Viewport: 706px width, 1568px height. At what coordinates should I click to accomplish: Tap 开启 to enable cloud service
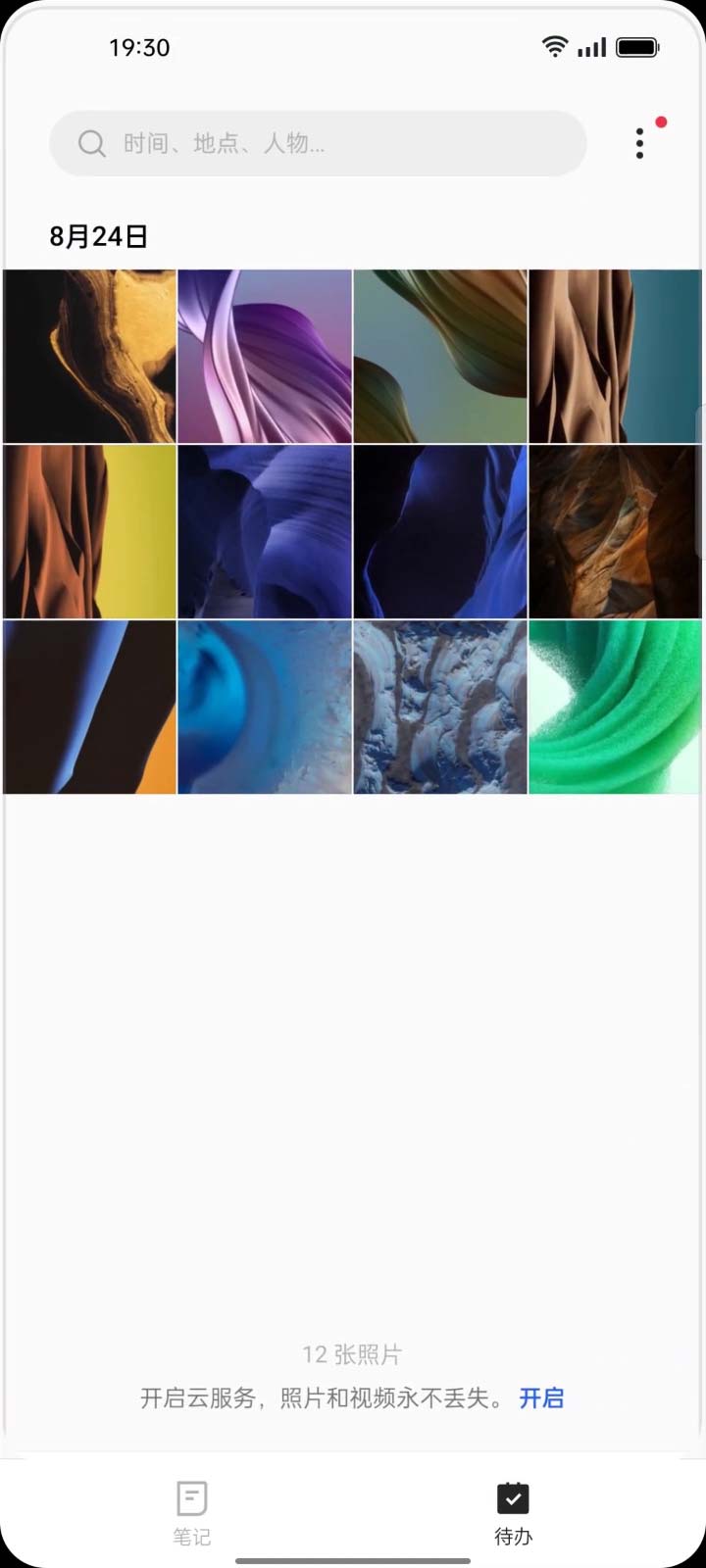541,1398
